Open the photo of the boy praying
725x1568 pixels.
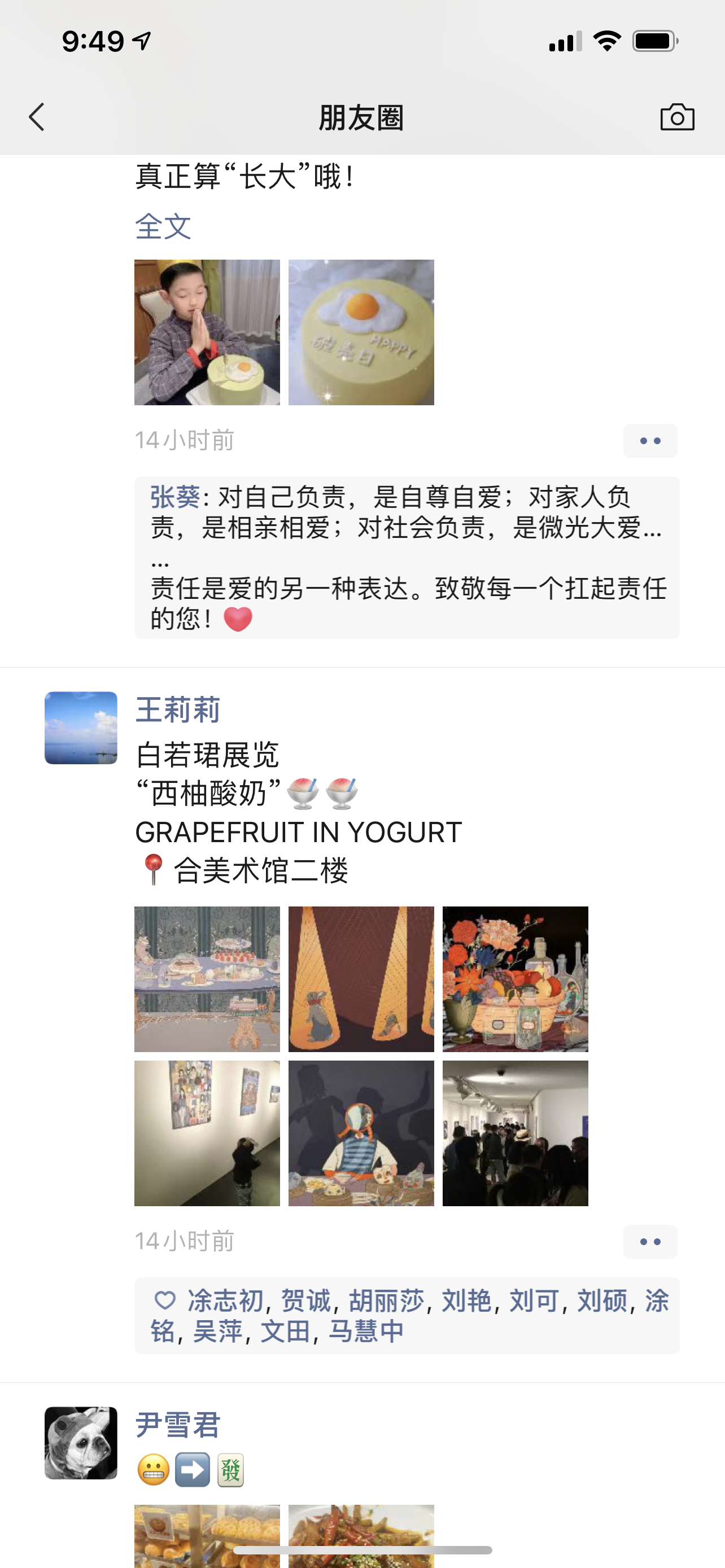(207, 332)
